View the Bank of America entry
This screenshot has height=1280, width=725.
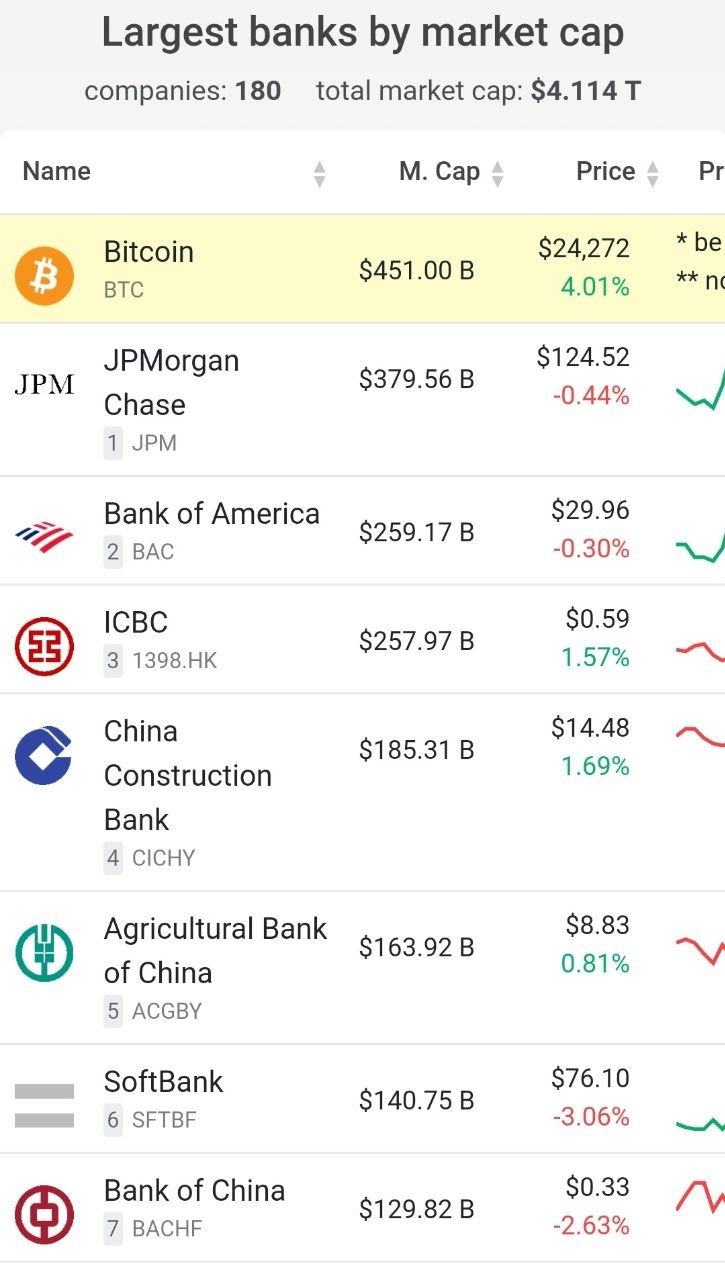tap(362, 531)
